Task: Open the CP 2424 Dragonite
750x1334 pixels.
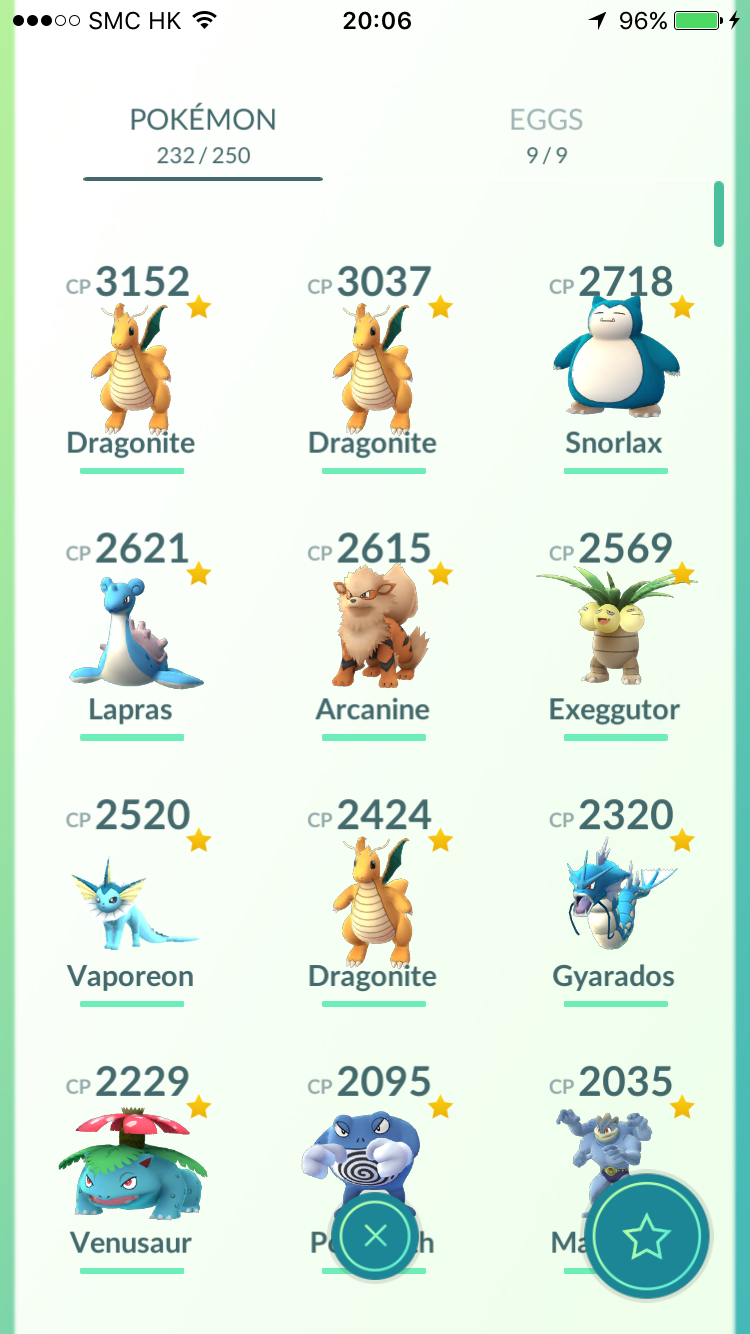Action: point(373,902)
